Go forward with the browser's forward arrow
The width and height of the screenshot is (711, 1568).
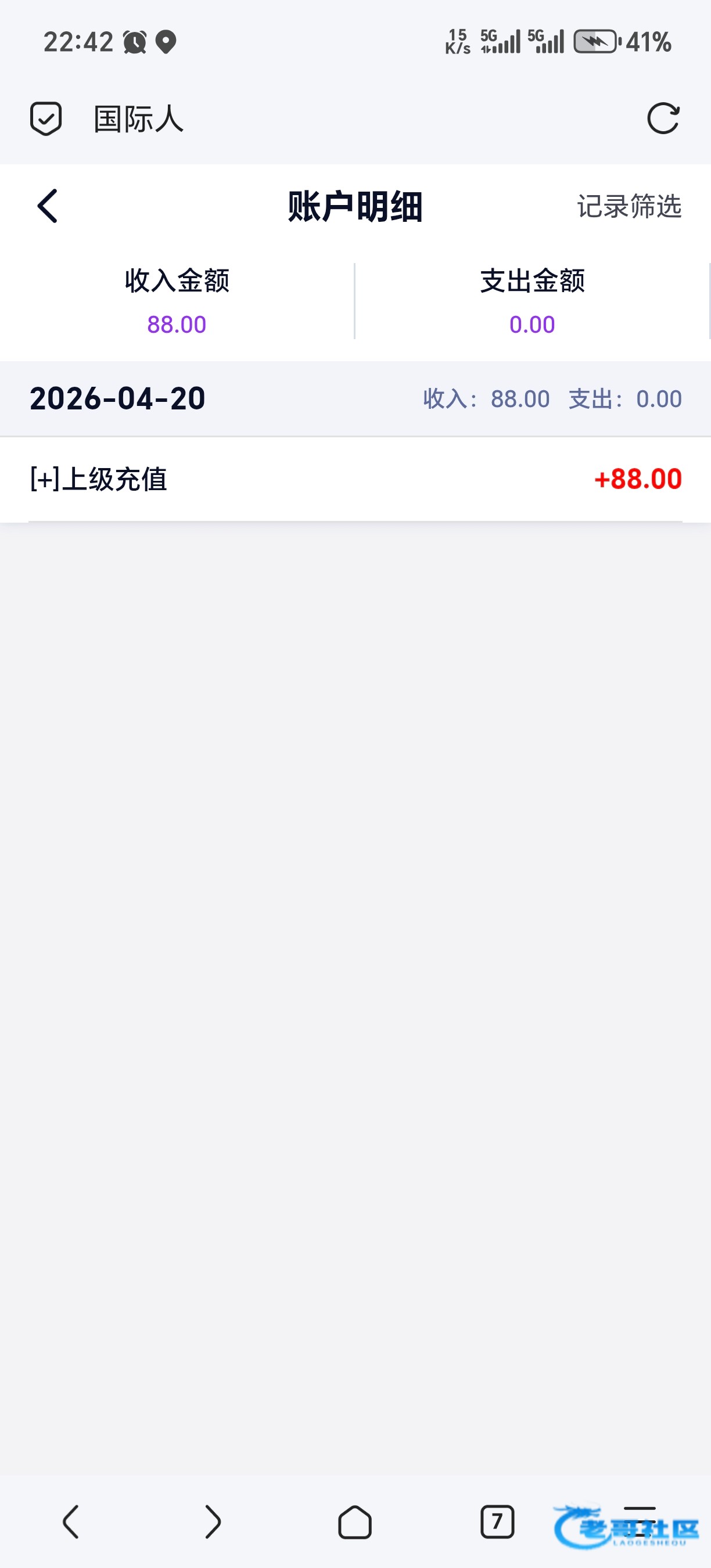pyautogui.click(x=213, y=1522)
